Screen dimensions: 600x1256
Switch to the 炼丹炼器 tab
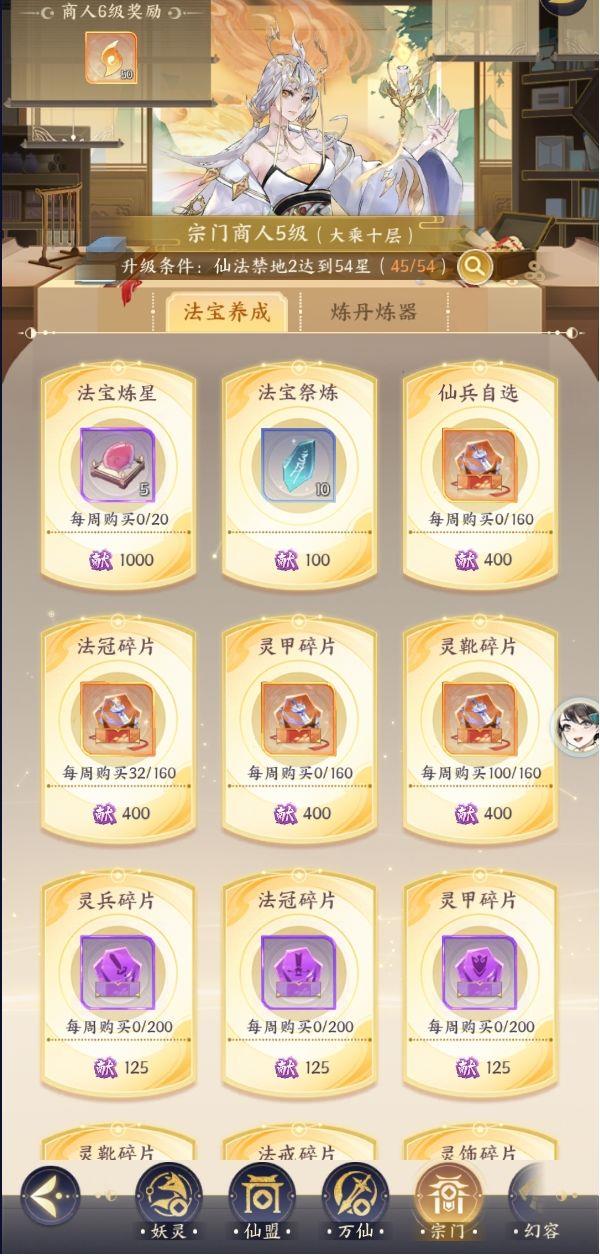[373, 311]
